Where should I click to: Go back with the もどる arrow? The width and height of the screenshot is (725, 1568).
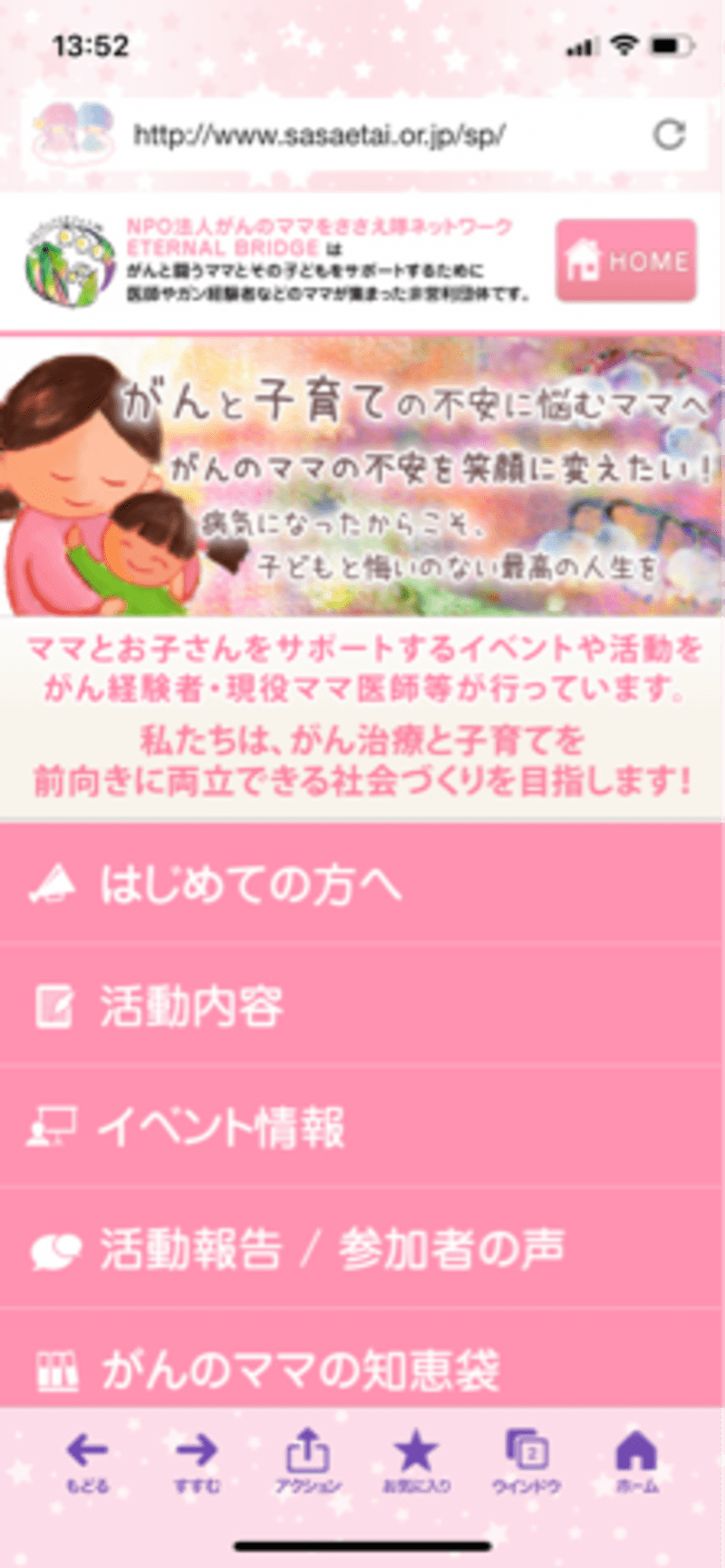click(87, 1460)
